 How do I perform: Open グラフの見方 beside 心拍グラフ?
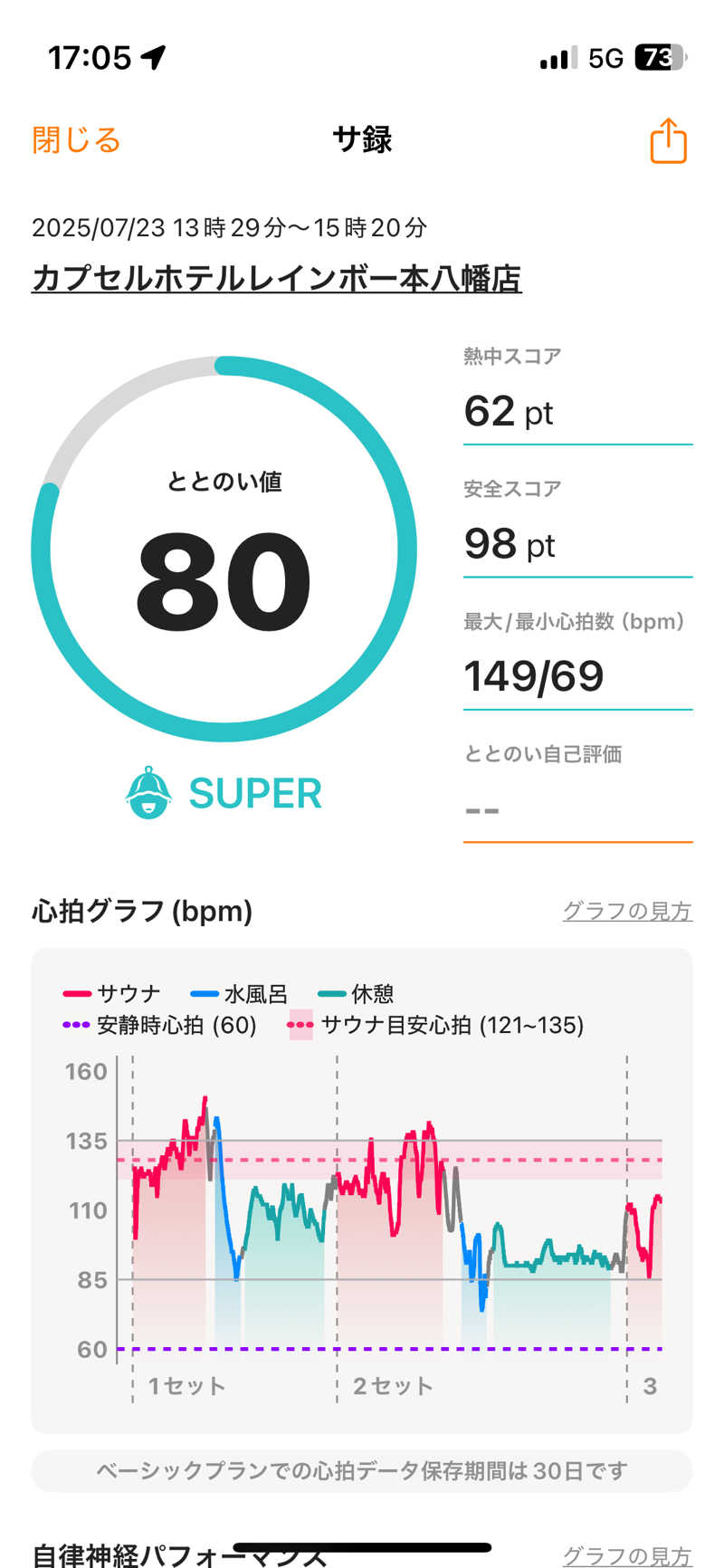pos(627,911)
